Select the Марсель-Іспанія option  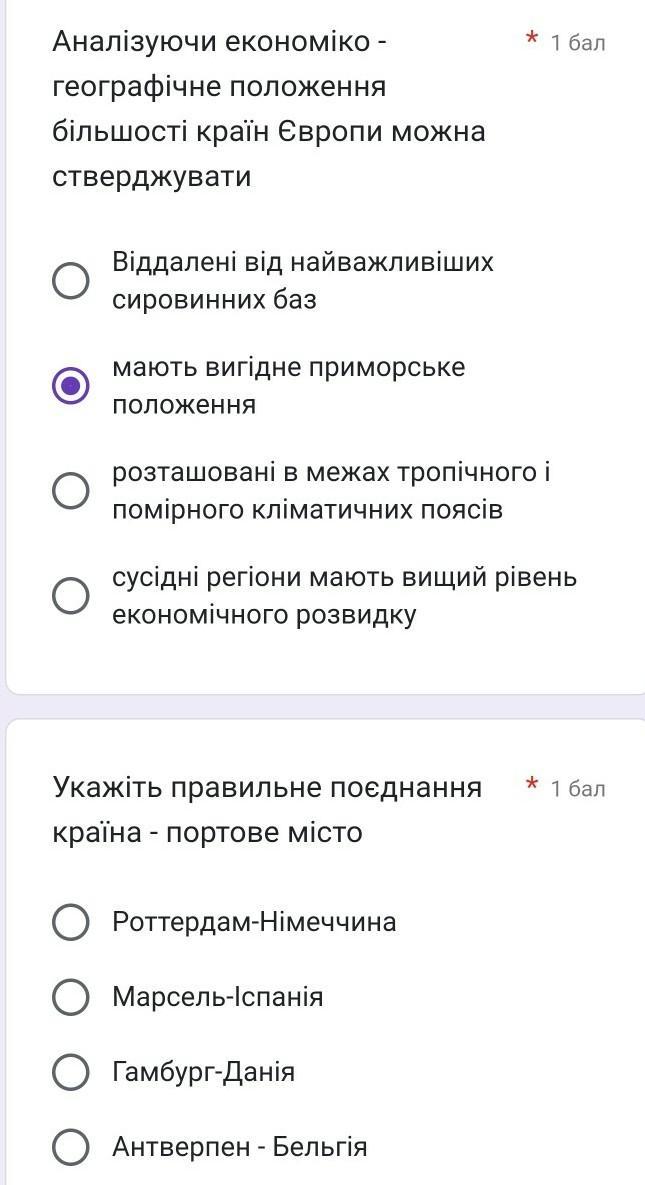70,997
